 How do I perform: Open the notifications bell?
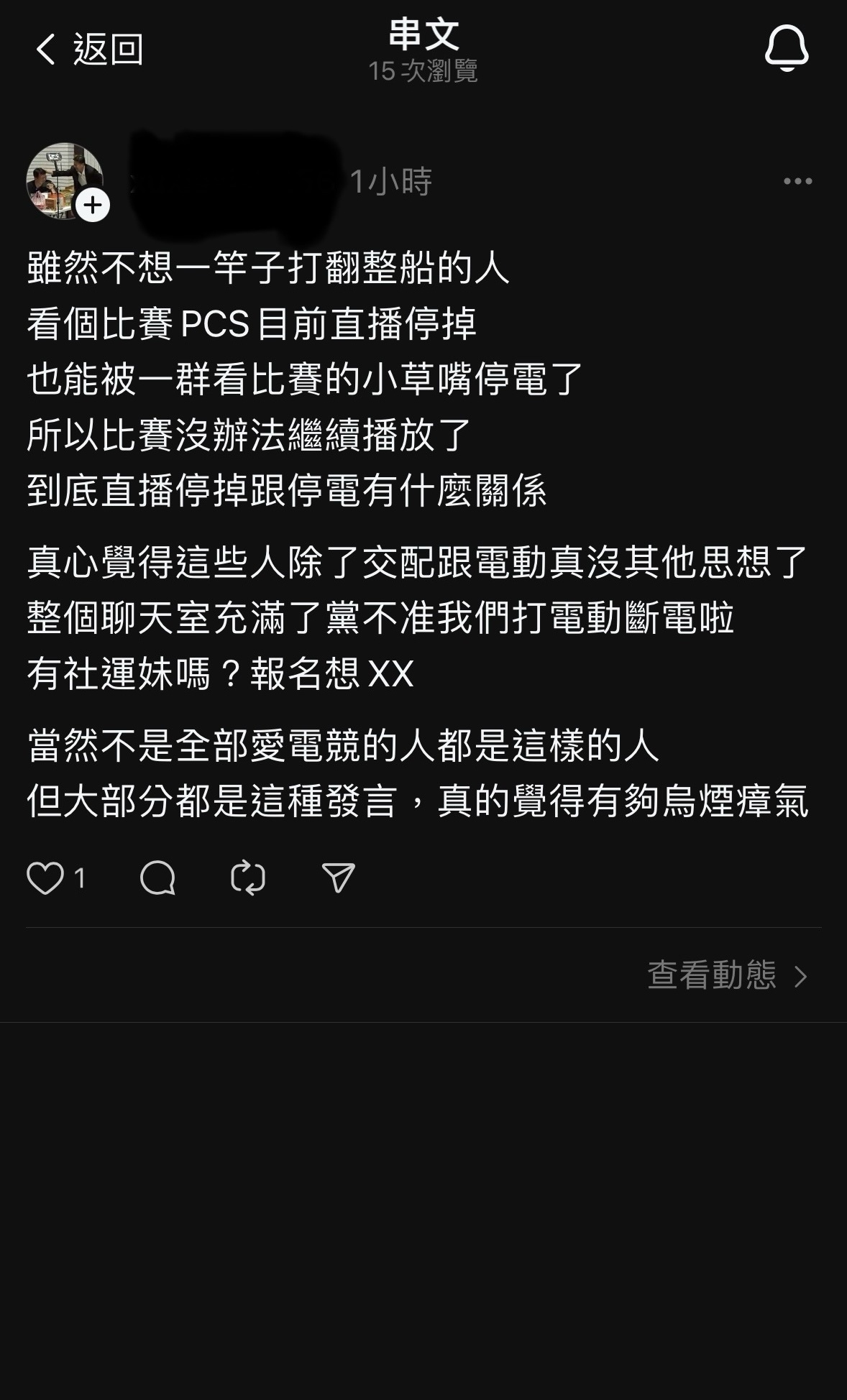point(786,48)
